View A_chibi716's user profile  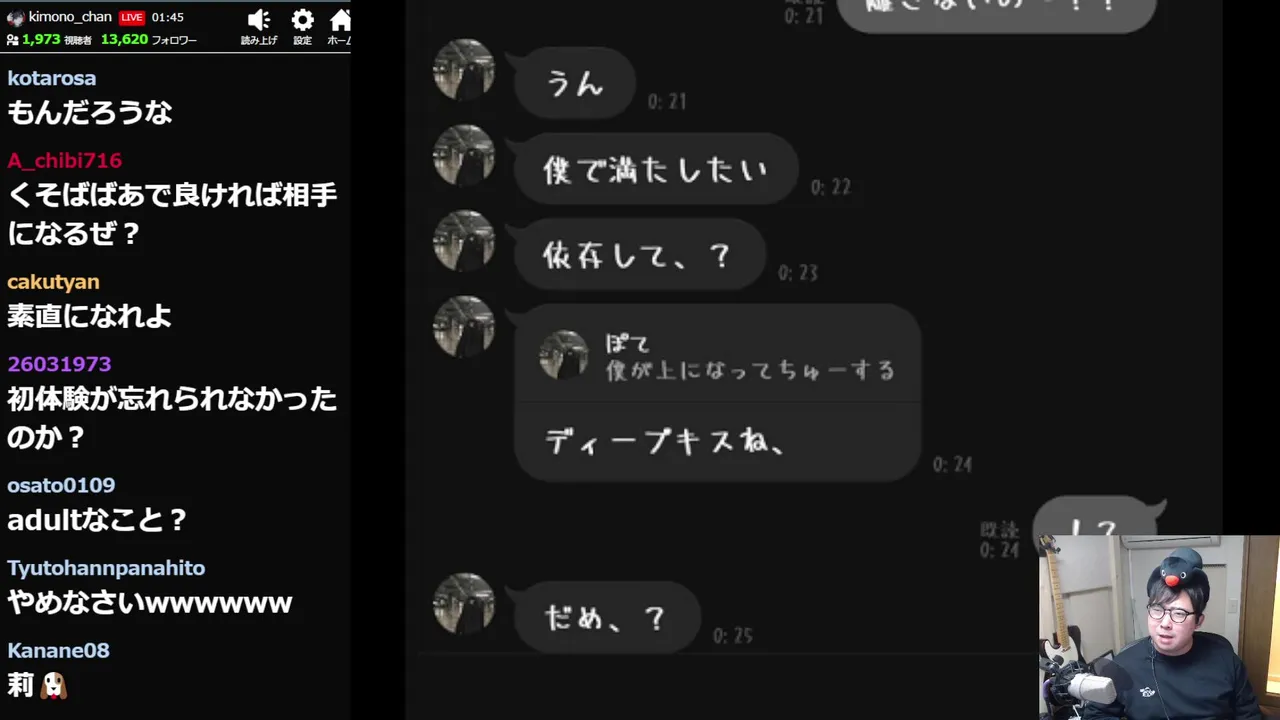point(64,160)
